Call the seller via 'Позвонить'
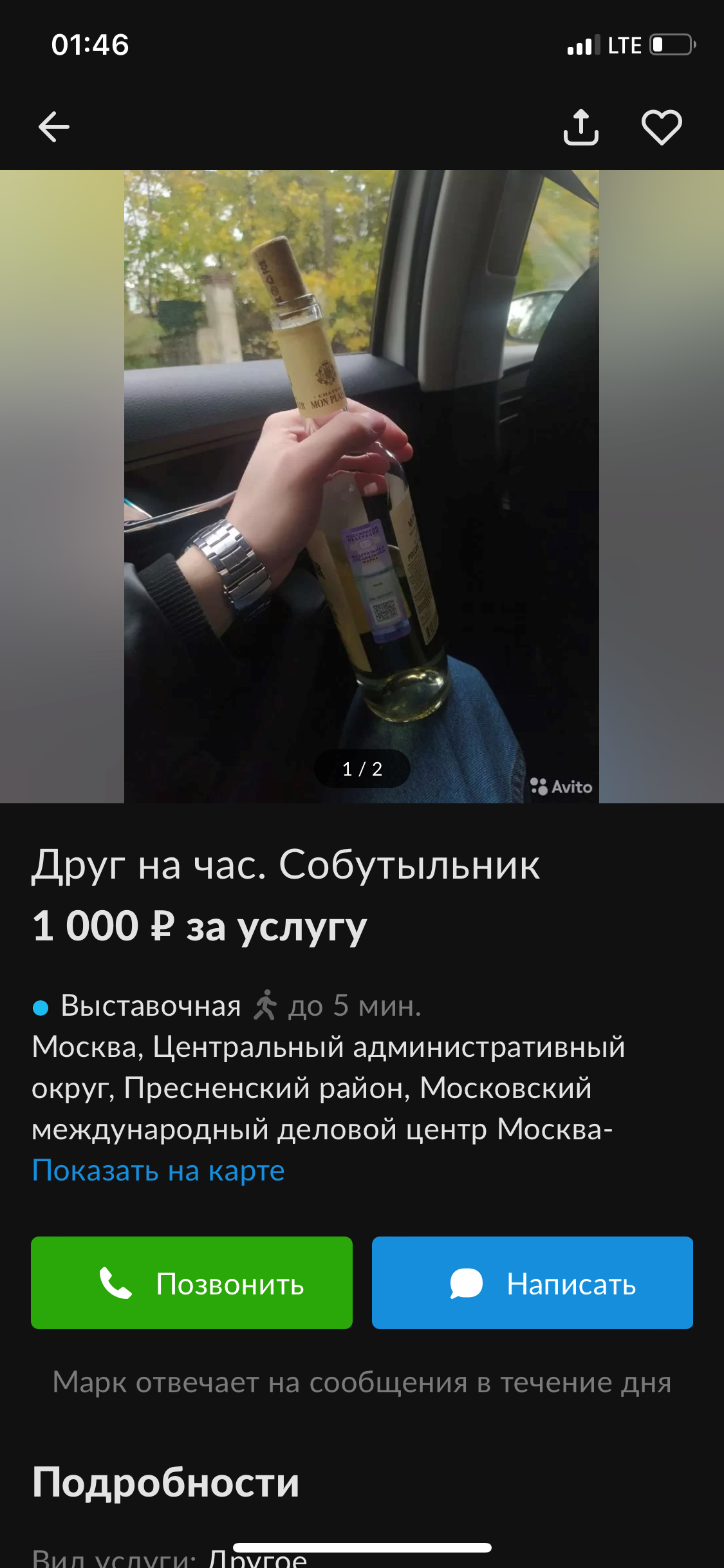The width and height of the screenshot is (724, 1568). (x=192, y=1283)
